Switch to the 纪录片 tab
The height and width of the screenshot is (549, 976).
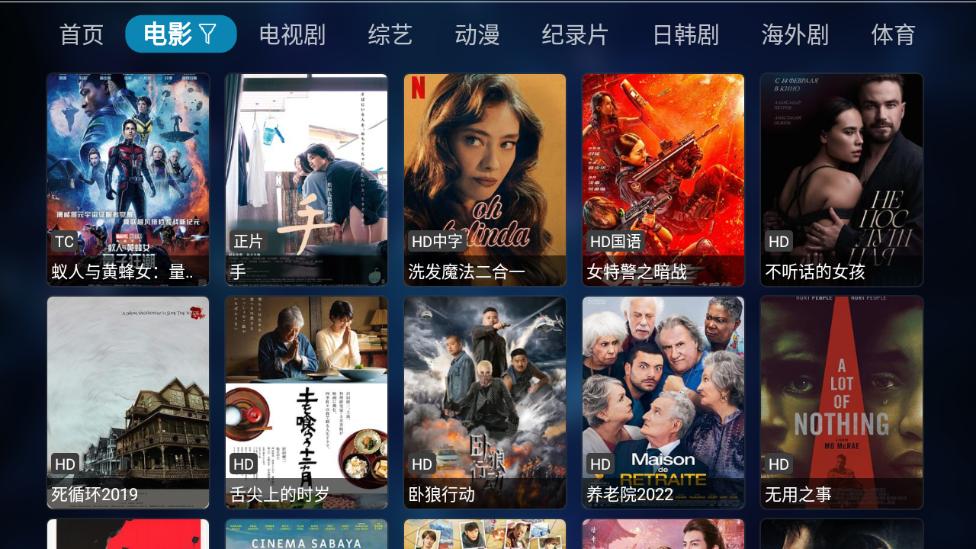click(575, 34)
